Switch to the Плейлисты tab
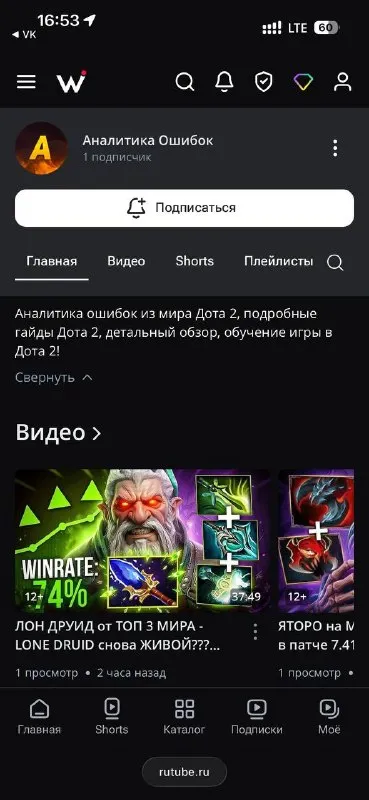Screen dimensions: 369x800 coord(278,261)
